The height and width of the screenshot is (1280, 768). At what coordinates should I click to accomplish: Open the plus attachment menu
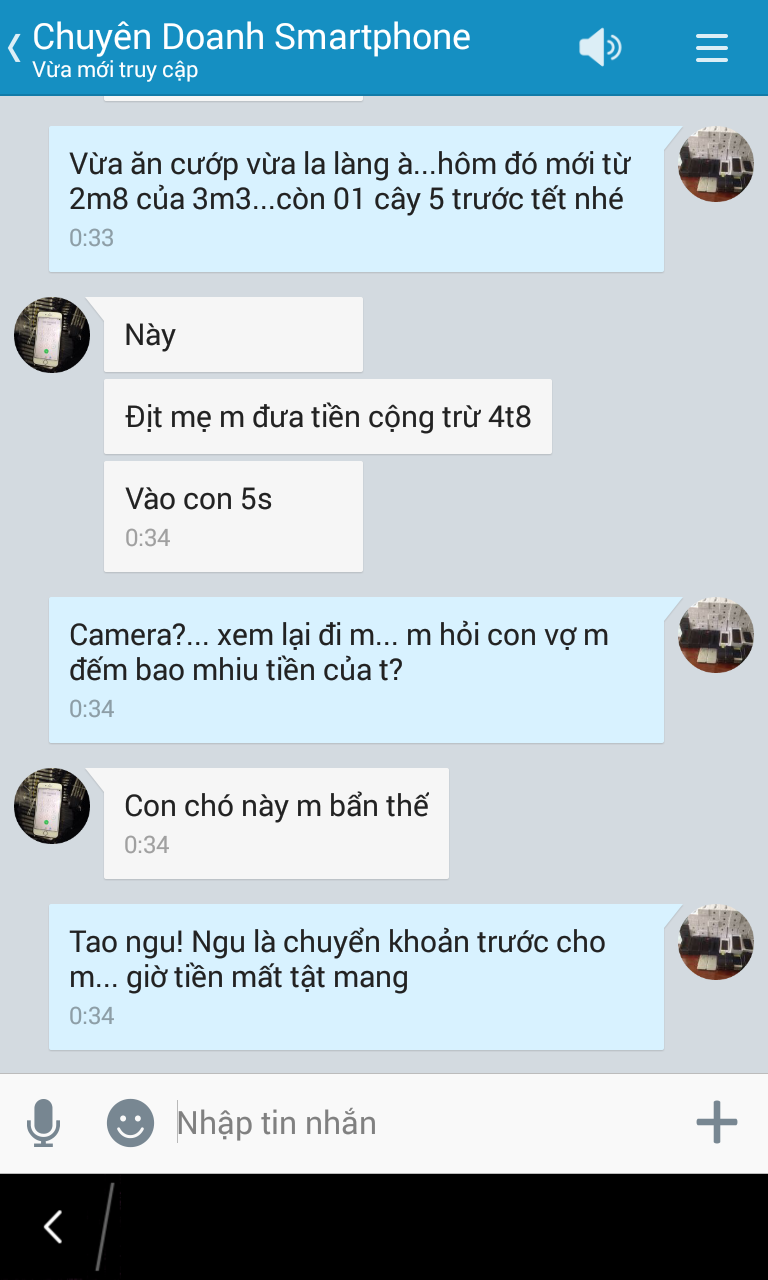click(717, 1123)
